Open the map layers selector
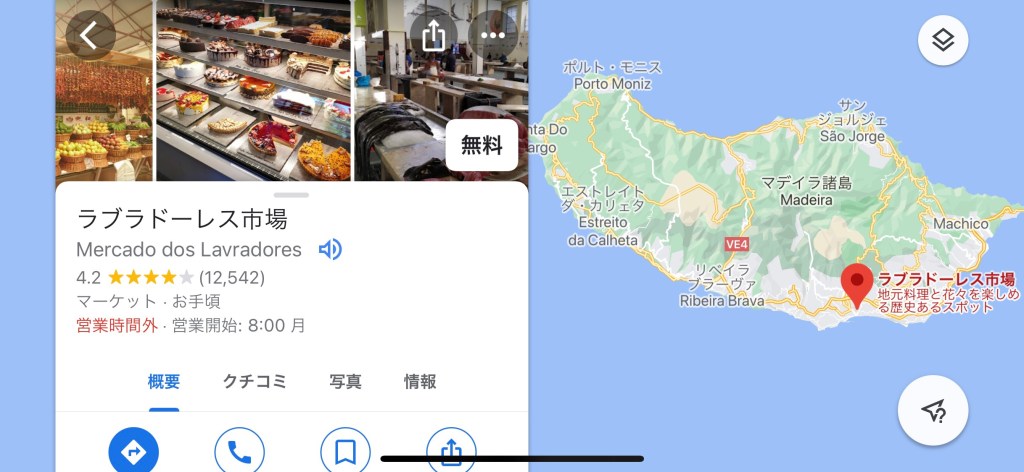1024x472 pixels. click(x=943, y=41)
